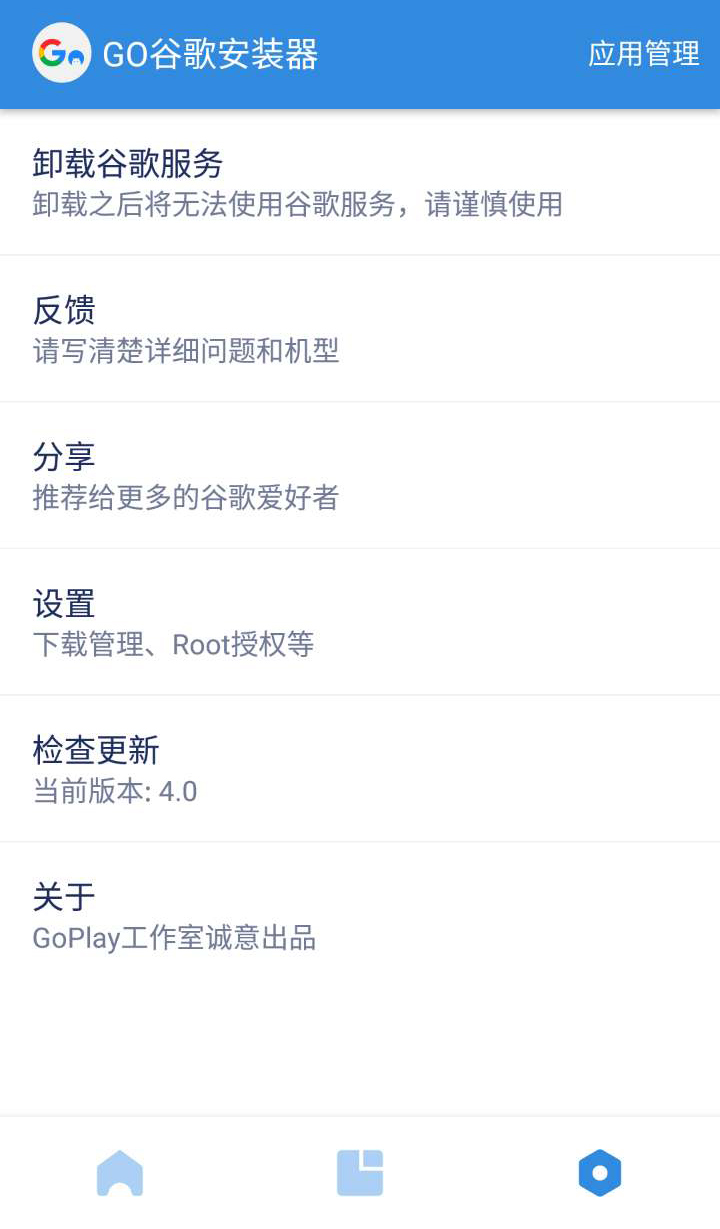
Task: Tap GoPlay工作室诚意出品 credit text
Action: [174, 938]
